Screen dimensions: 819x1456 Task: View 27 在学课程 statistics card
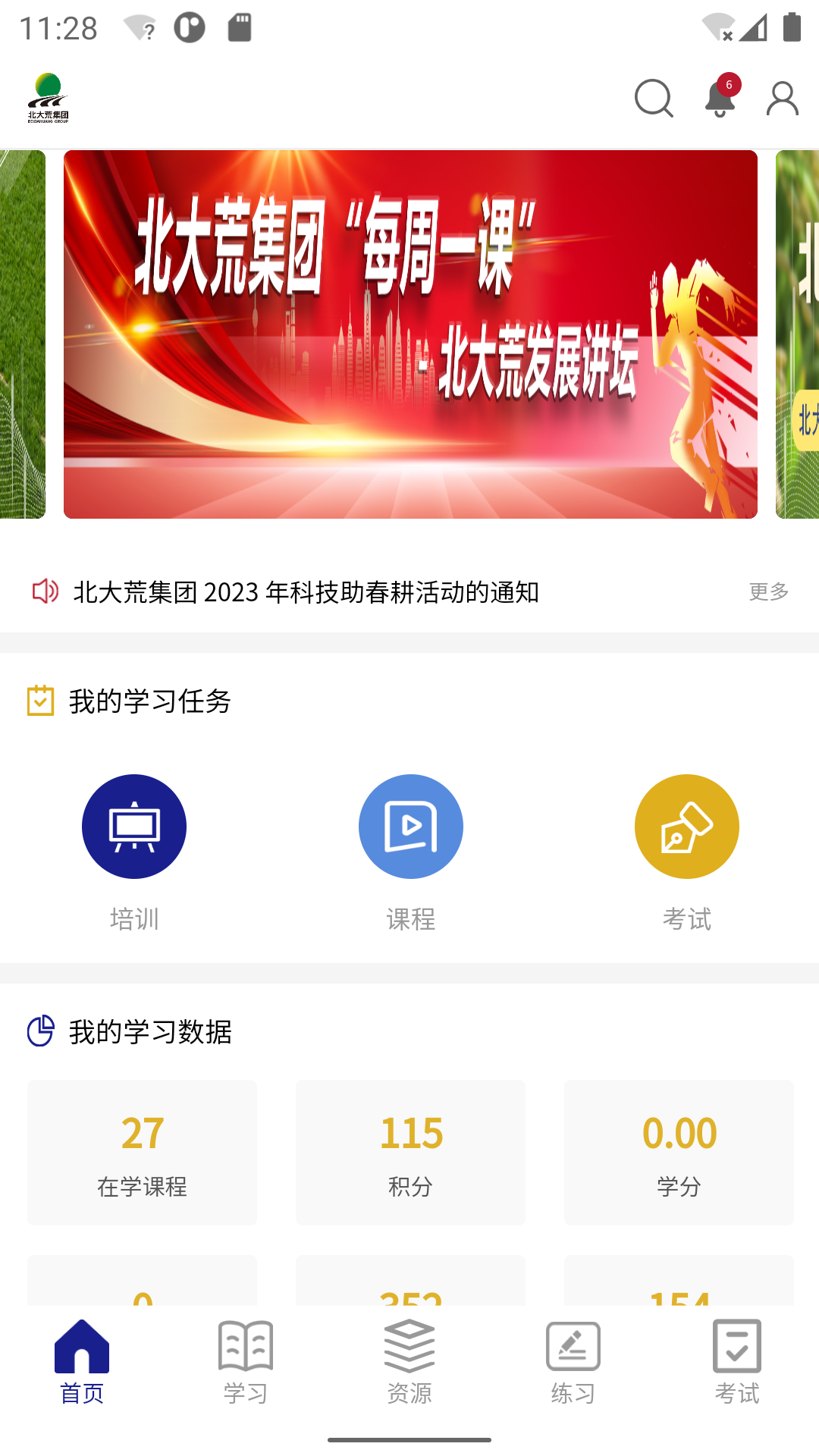142,1152
